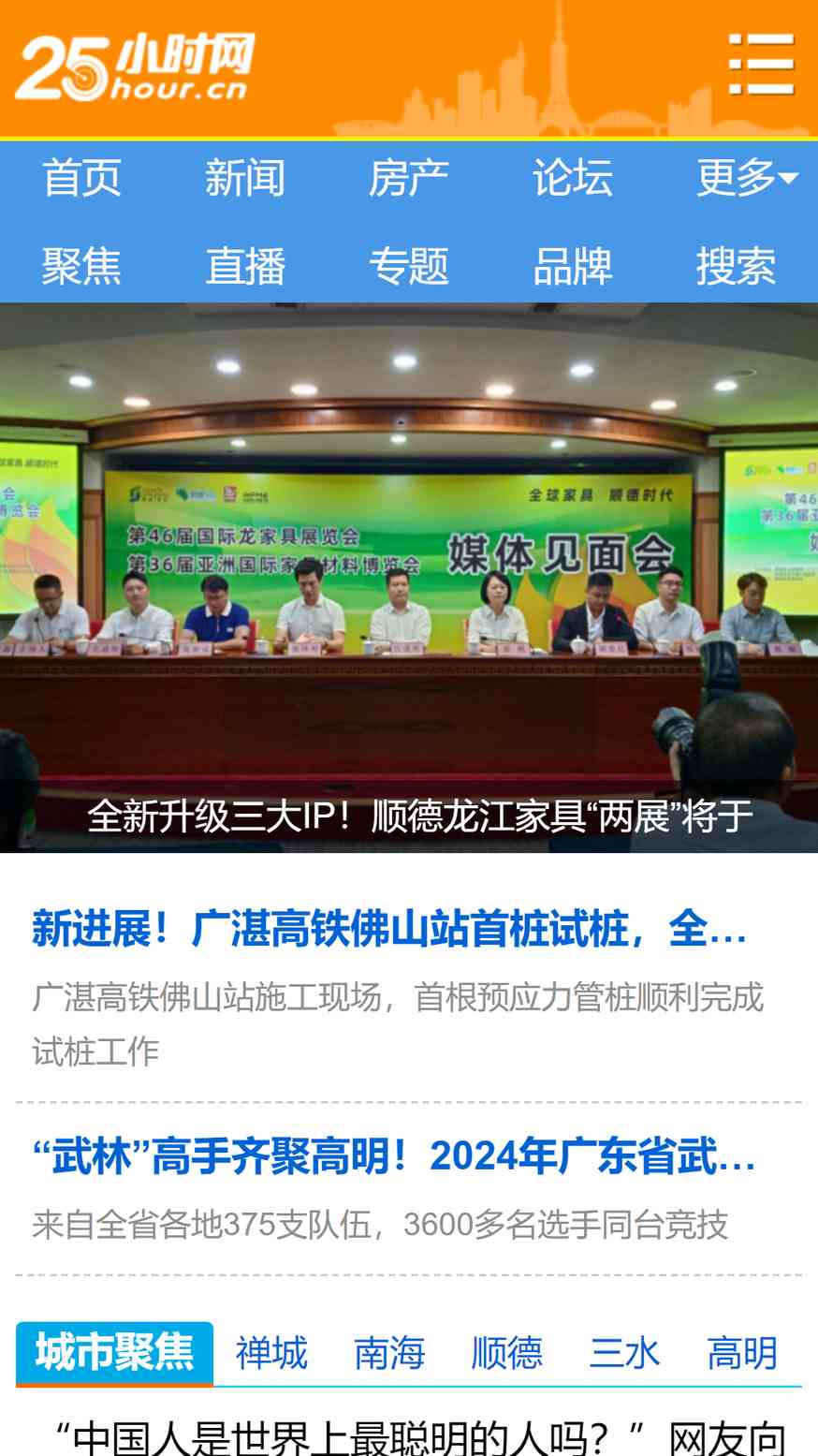Switch to the 三水 tab
Screen dimensions: 818x1456
pyautogui.click(x=624, y=1354)
